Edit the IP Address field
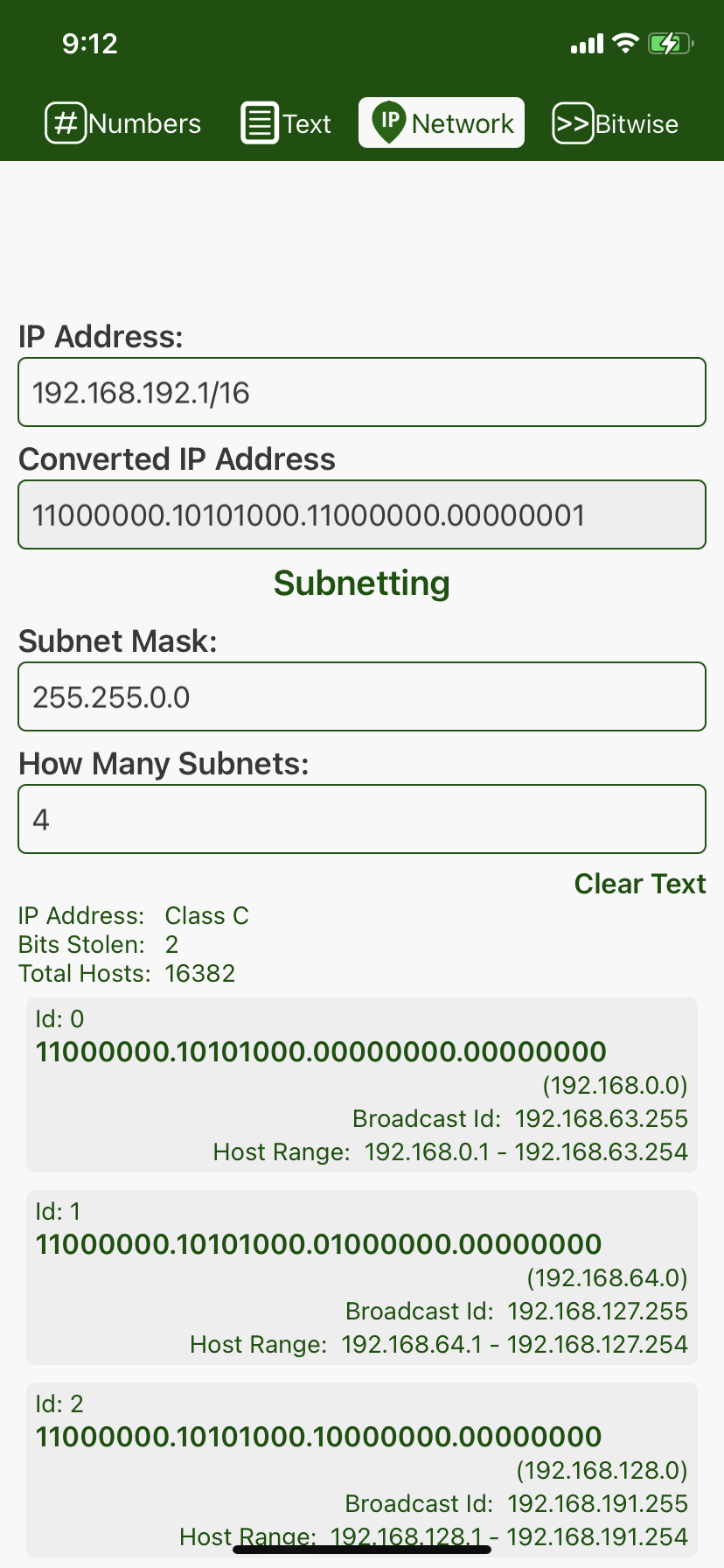724x1568 pixels. pyautogui.click(x=362, y=393)
